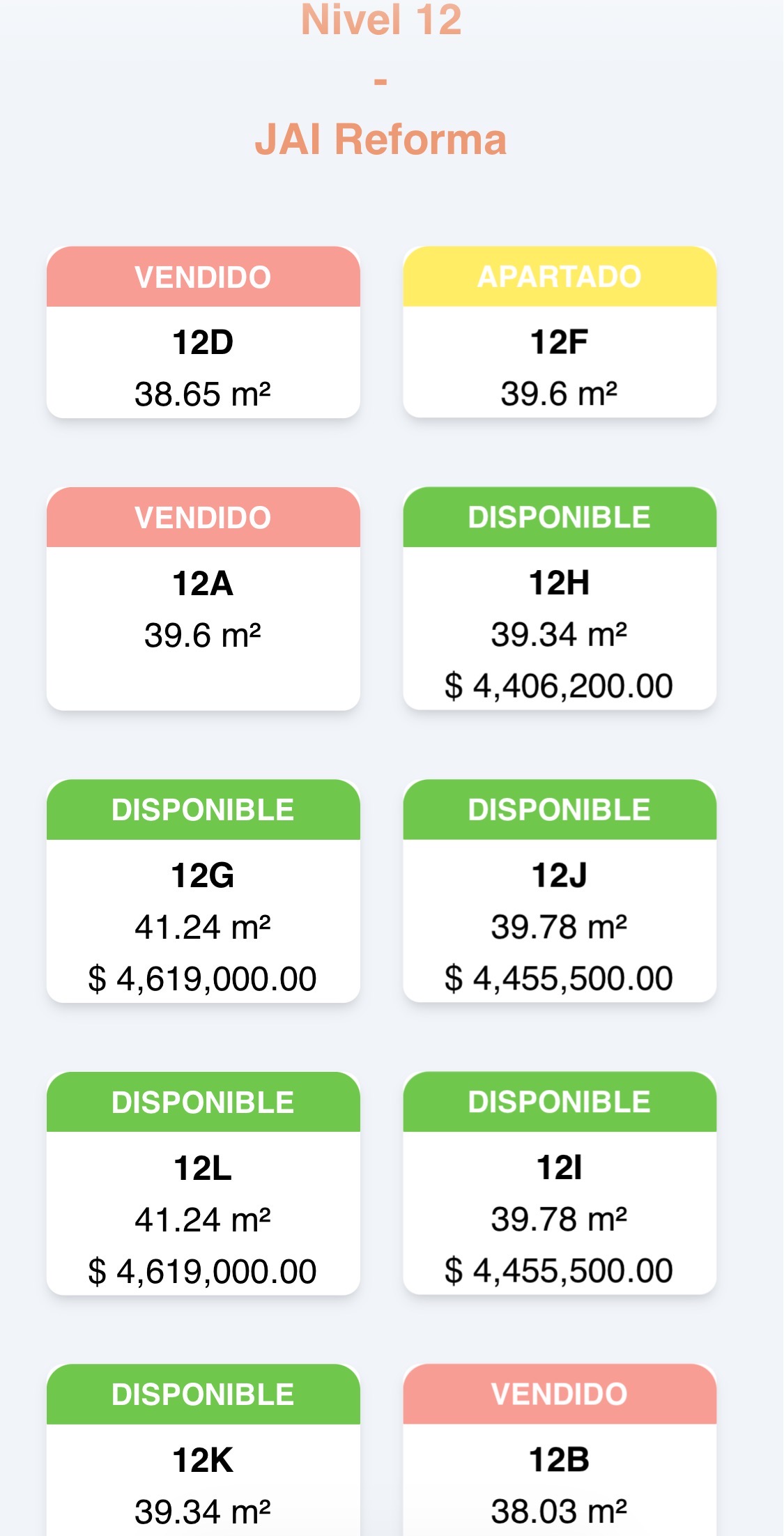
Task: Select the reserved unit 12F card
Action: [x=560, y=332]
